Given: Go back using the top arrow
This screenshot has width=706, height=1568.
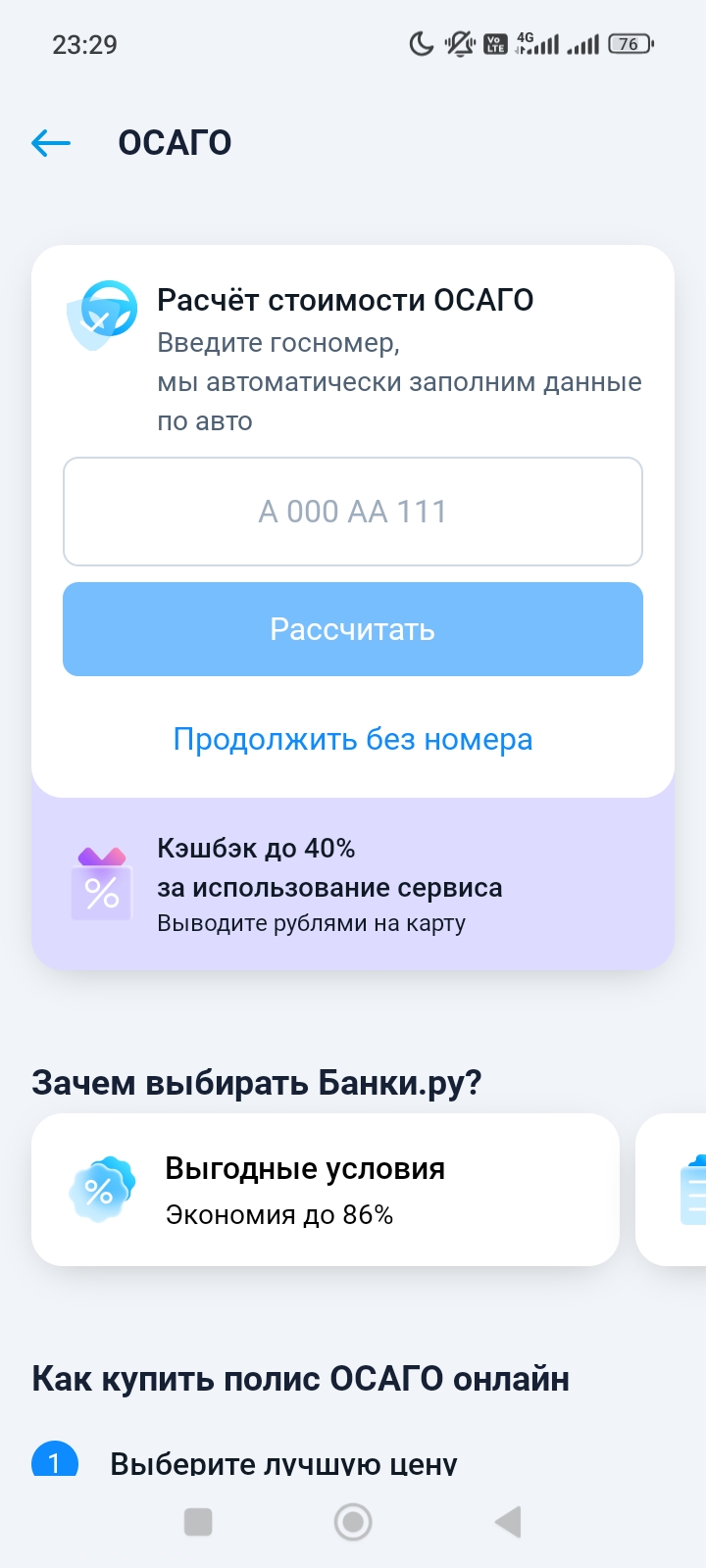Looking at the screenshot, I should point(51,143).
